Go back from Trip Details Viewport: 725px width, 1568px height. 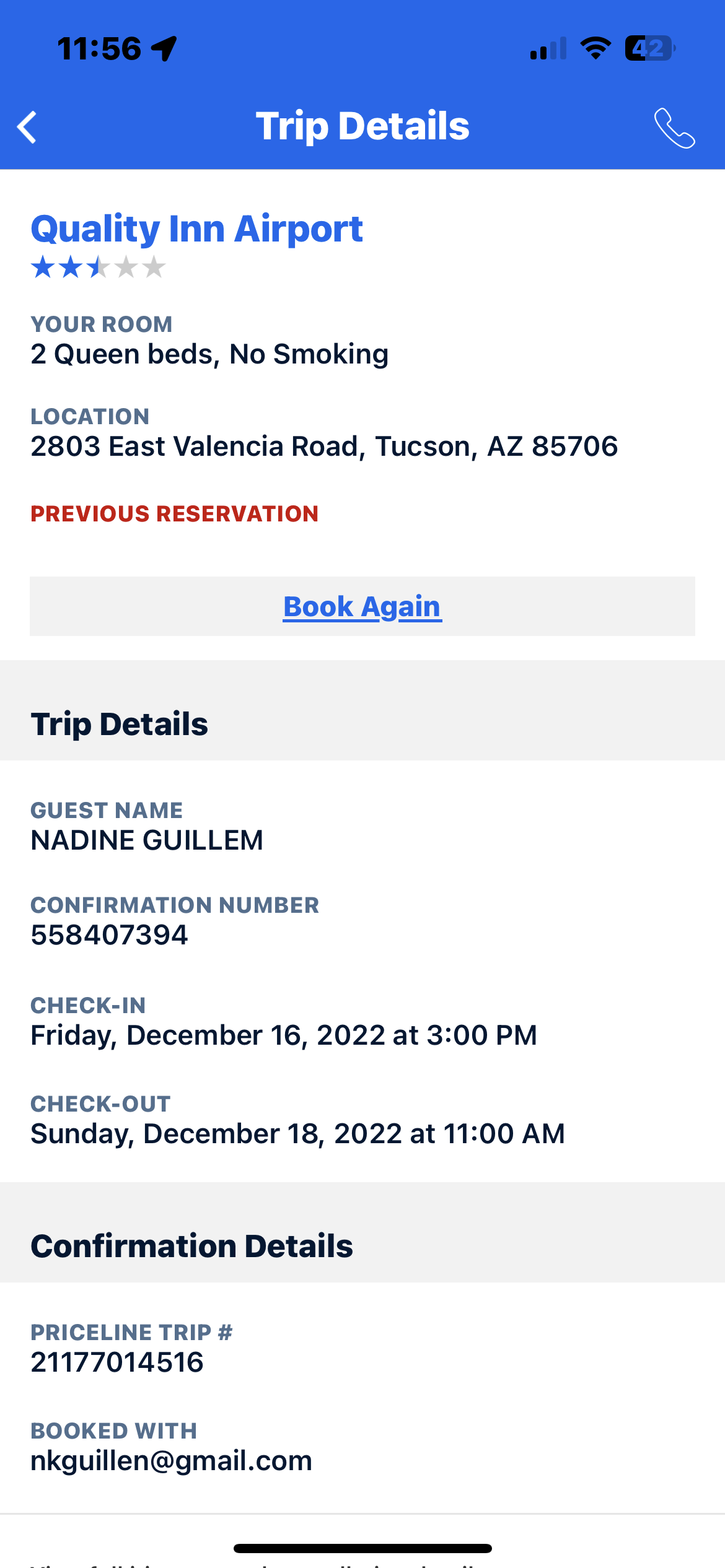27,128
